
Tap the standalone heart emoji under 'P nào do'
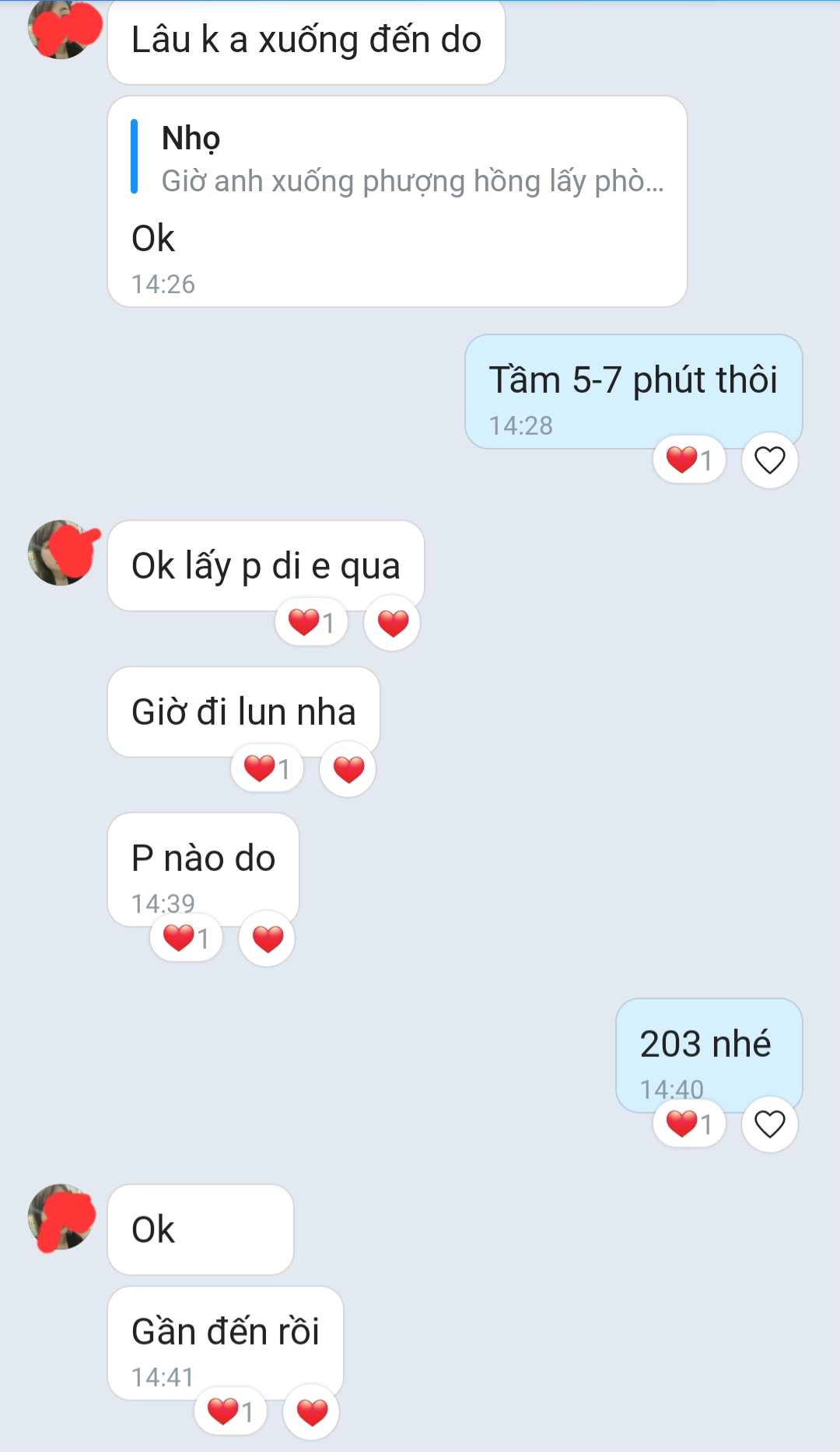click(265, 938)
